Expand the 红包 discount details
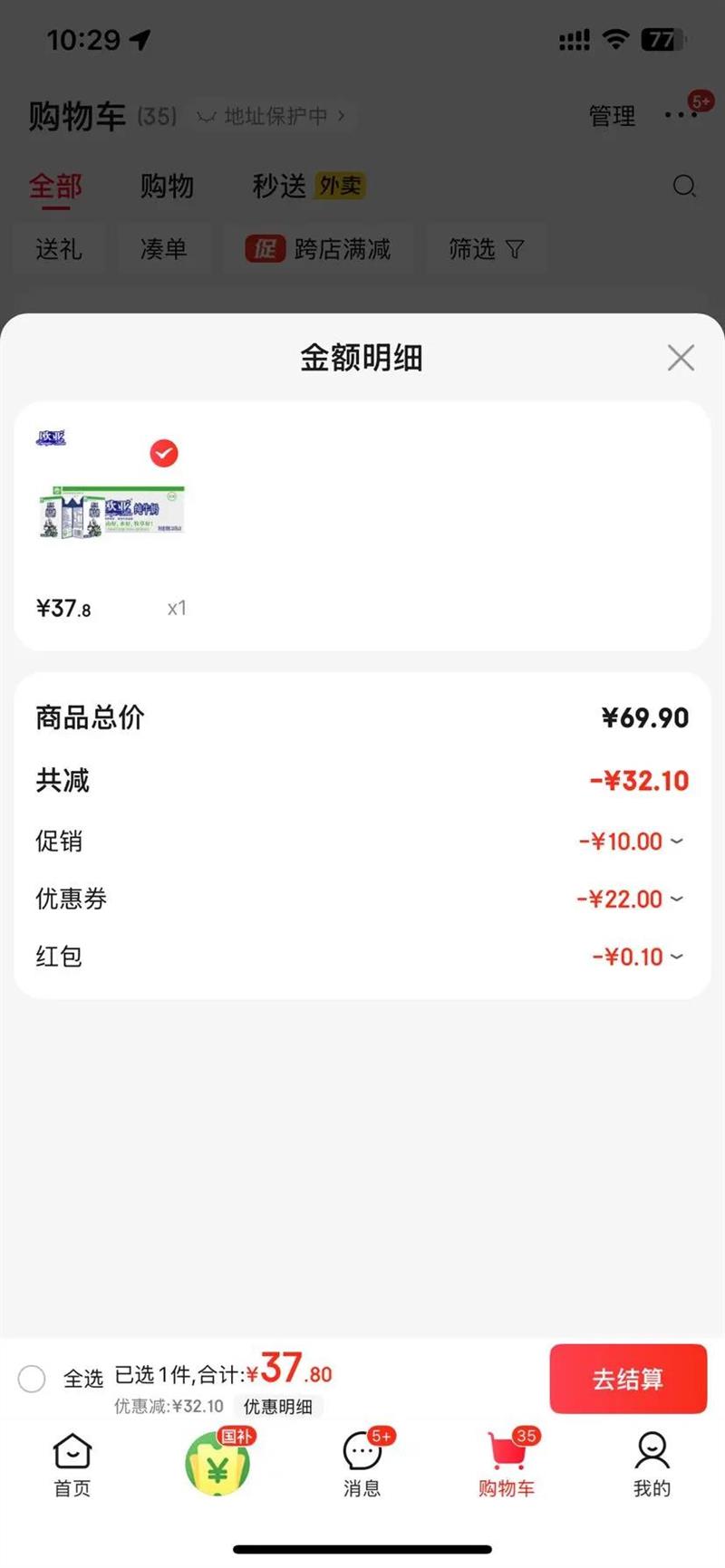725x1568 pixels. (676, 957)
